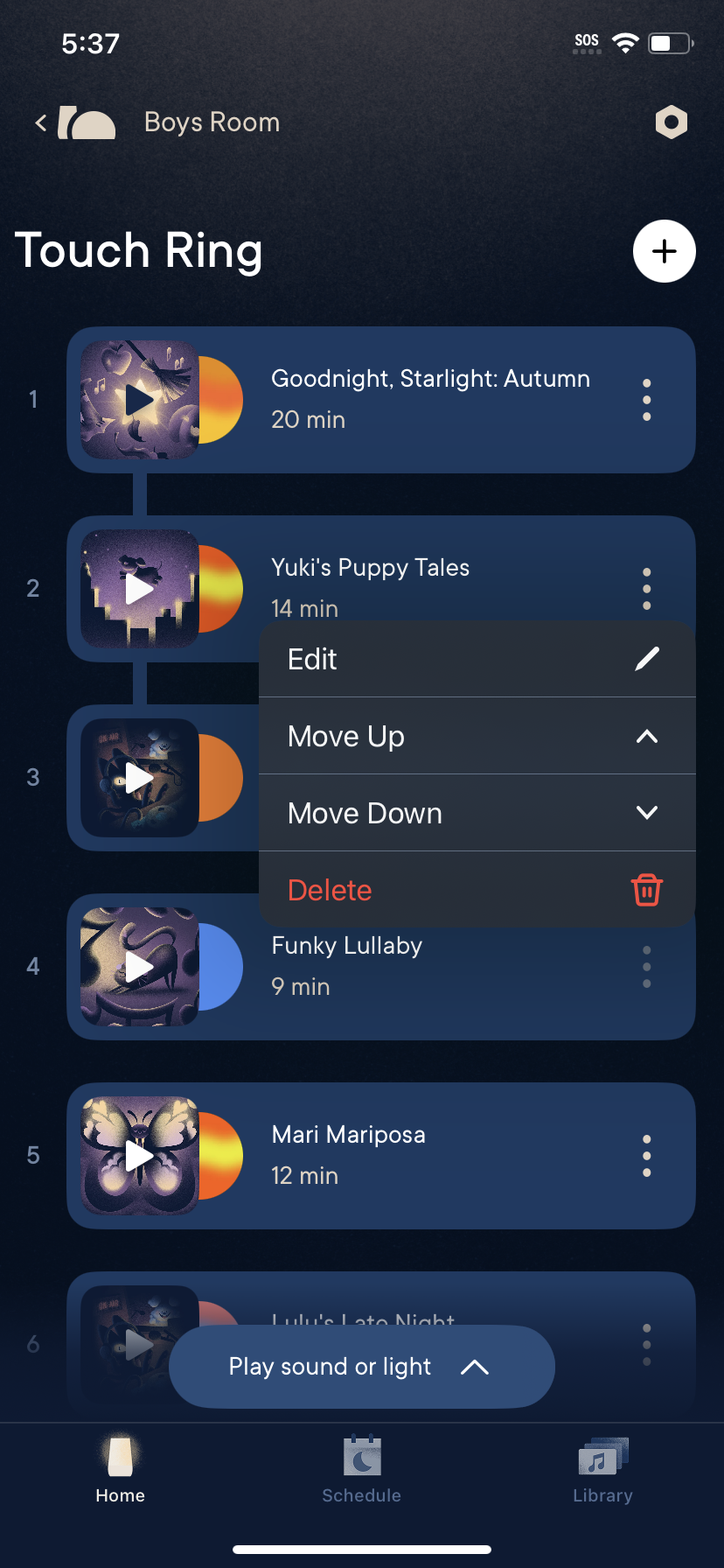Screen dimensions: 724x1568
Task: Play Funky Lullaby
Action: tap(140, 967)
